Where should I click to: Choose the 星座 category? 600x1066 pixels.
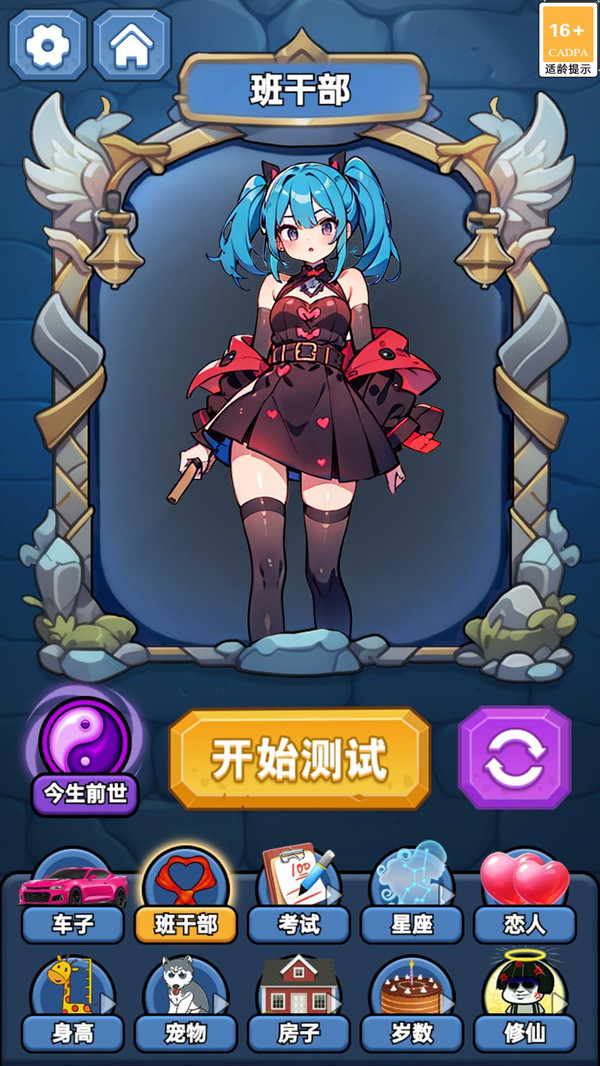412,896
